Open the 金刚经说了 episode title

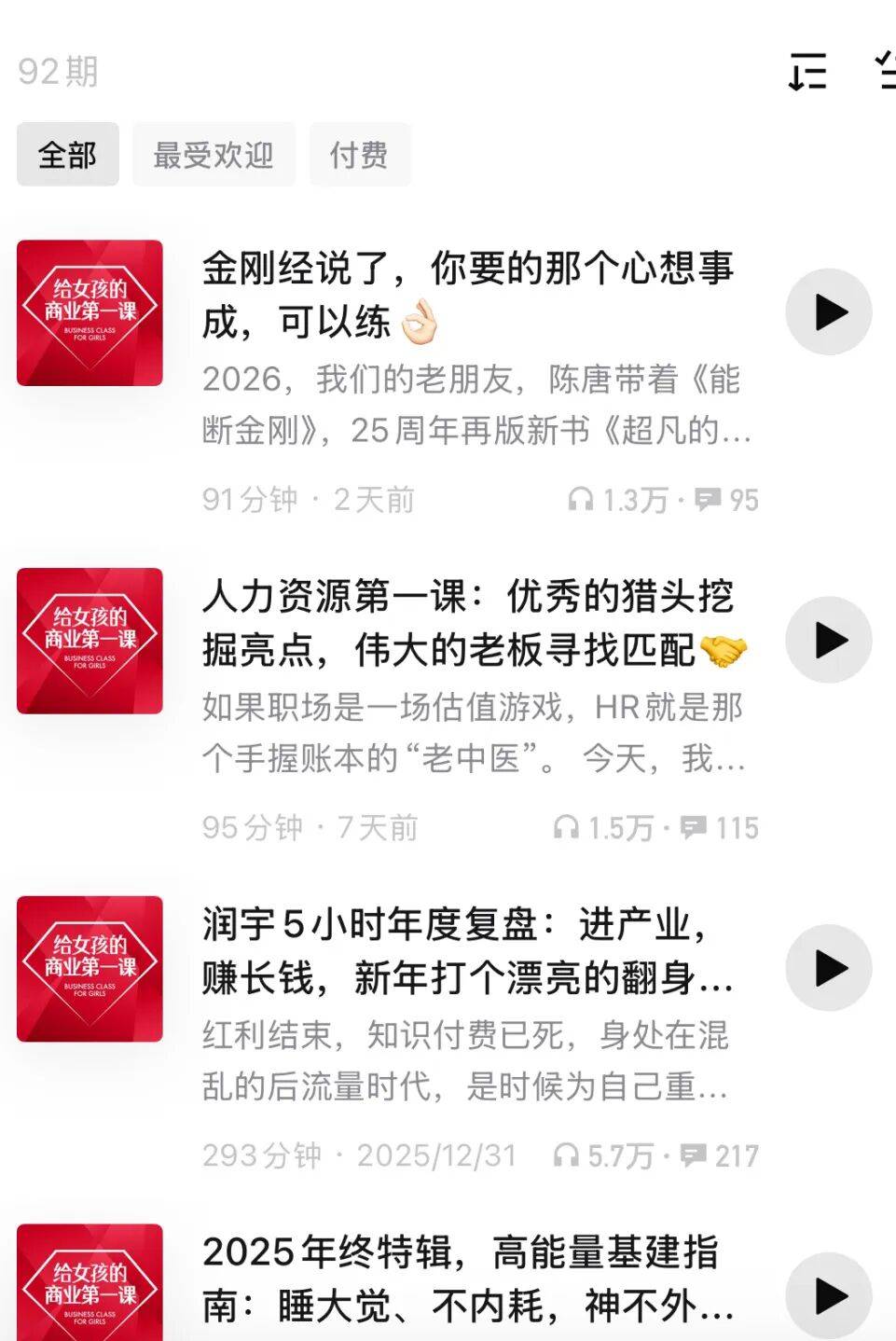(466, 294)
